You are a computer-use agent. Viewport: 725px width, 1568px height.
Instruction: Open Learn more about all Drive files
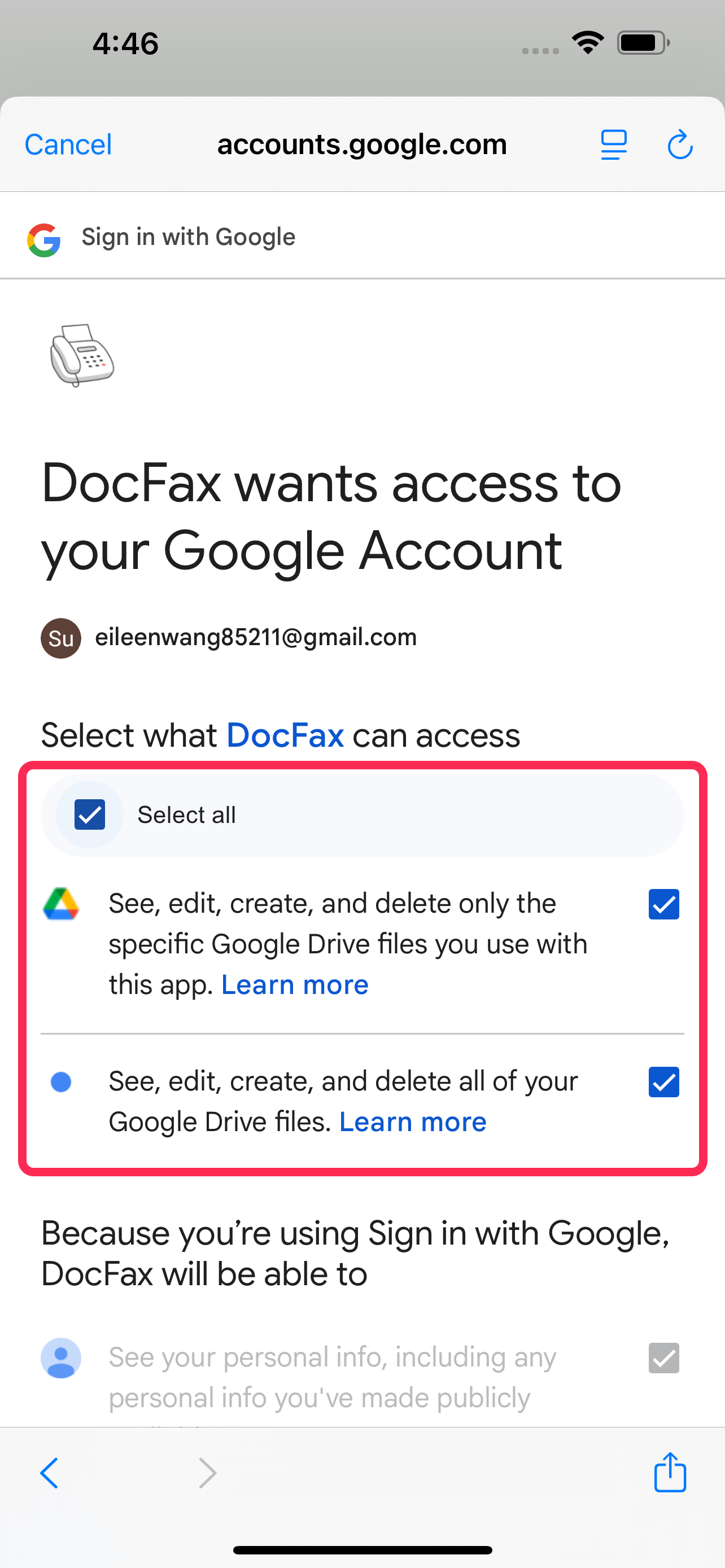tap(413, 1122)
